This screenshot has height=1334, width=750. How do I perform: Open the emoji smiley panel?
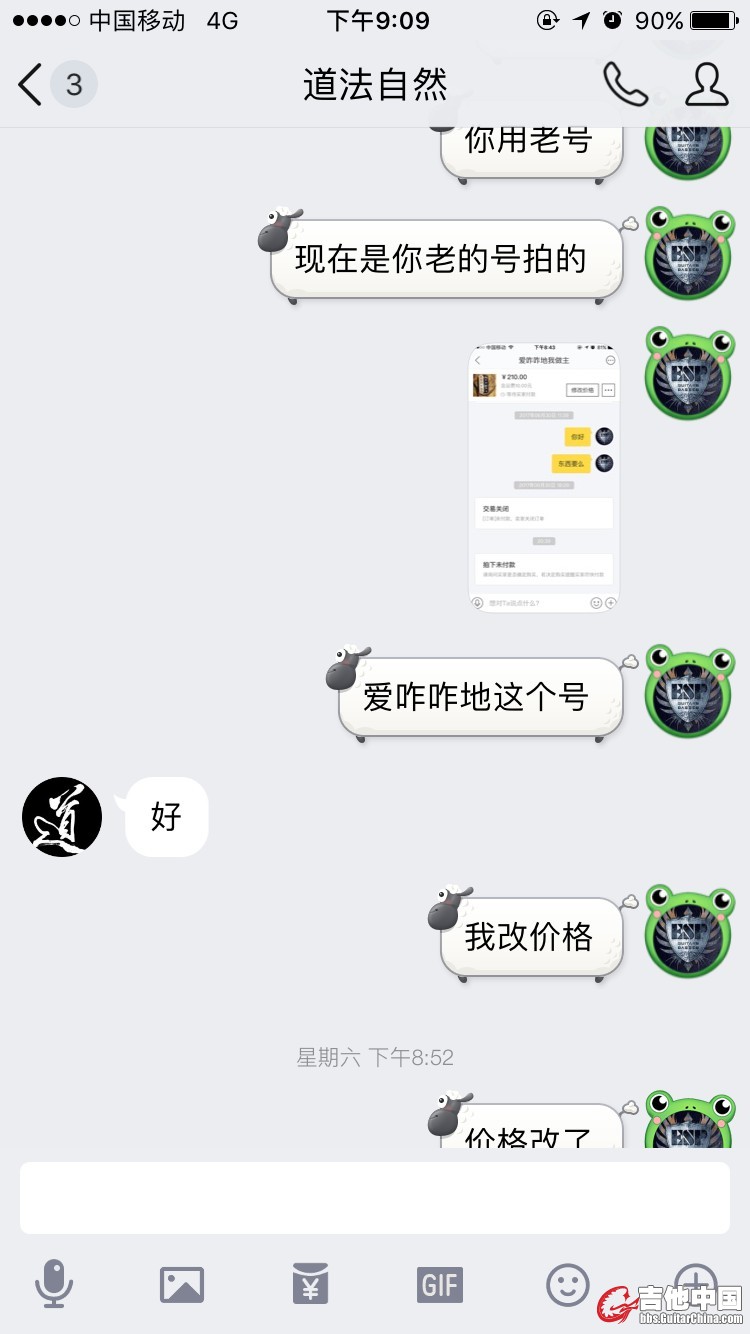pos(568,1283)
